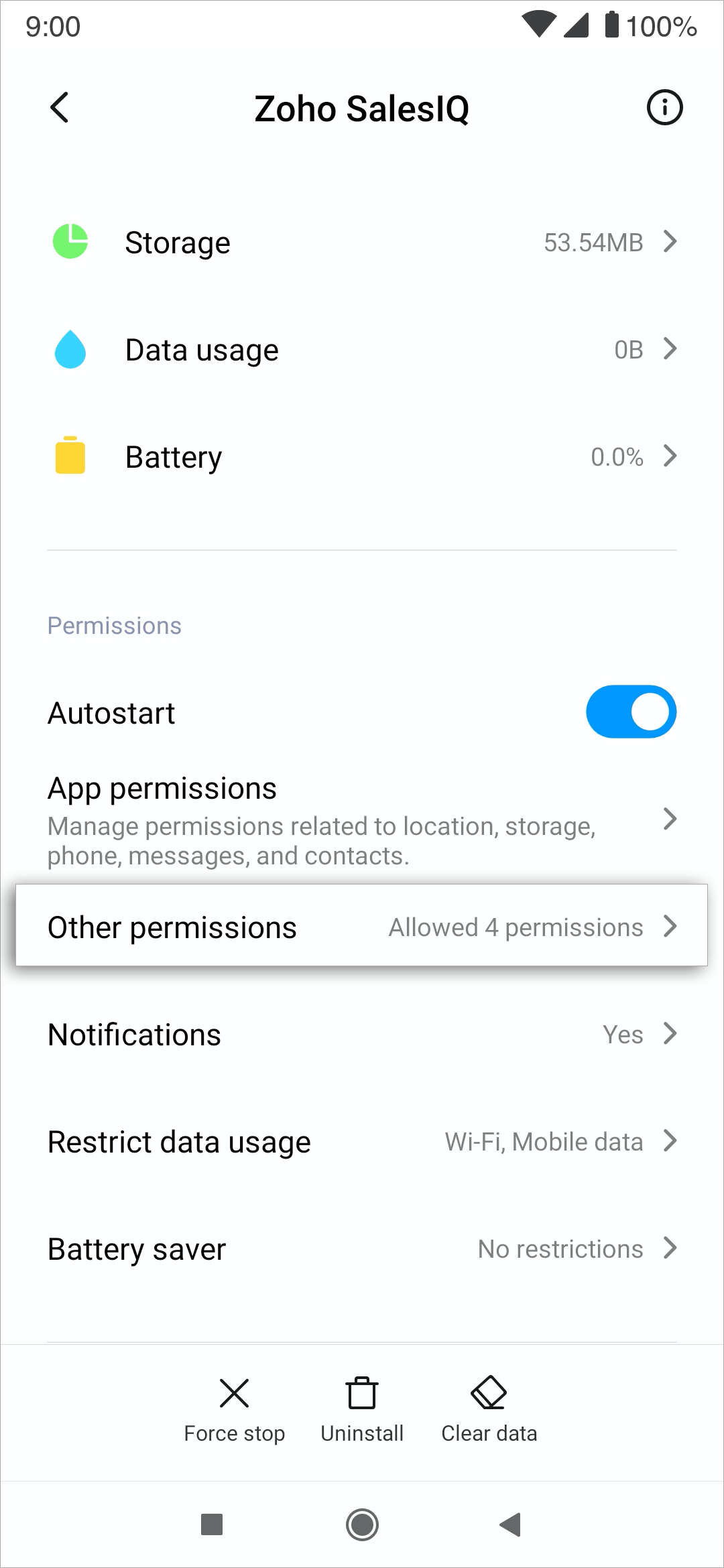
Task: Turn off the Autostart switch
Action: pyautogui.click(x=631, y=712)
